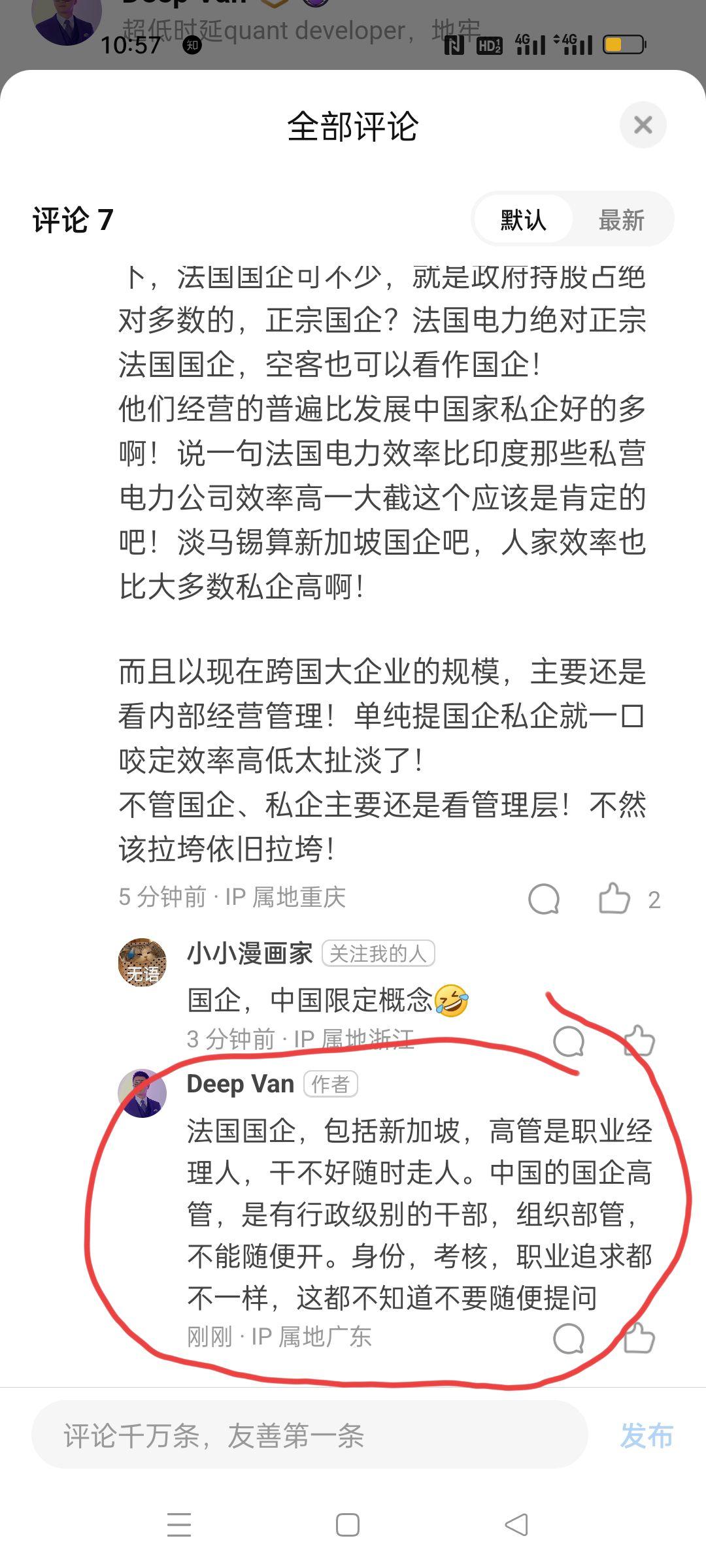Open the system recent apps menu

coord(179,1525)
